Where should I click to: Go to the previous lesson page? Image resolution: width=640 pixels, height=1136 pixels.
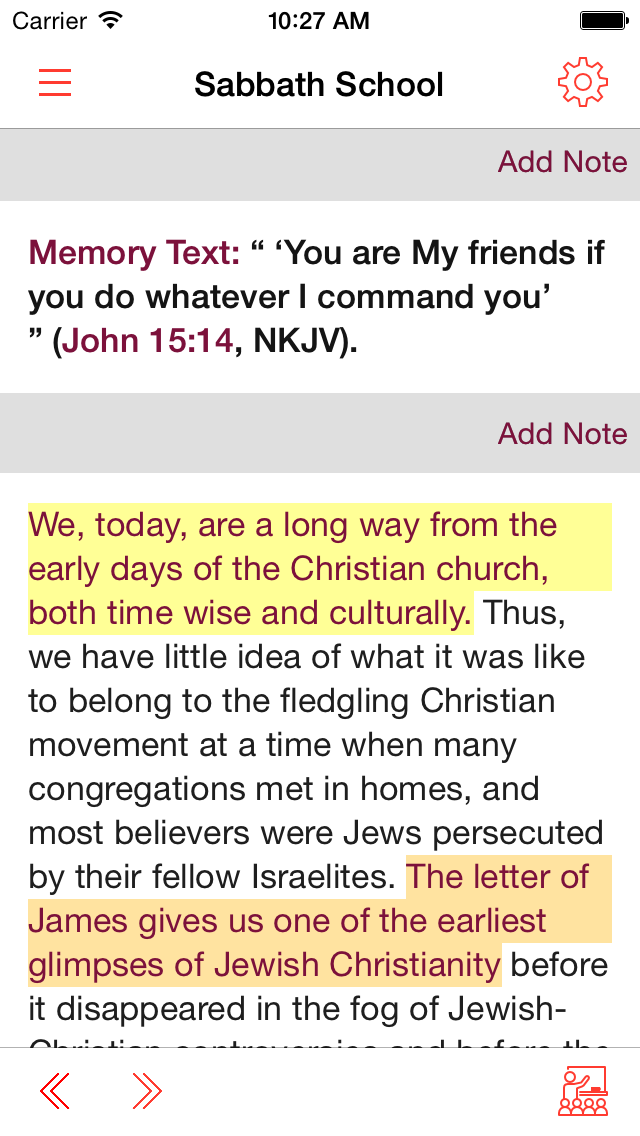(x=55, y=1091)
